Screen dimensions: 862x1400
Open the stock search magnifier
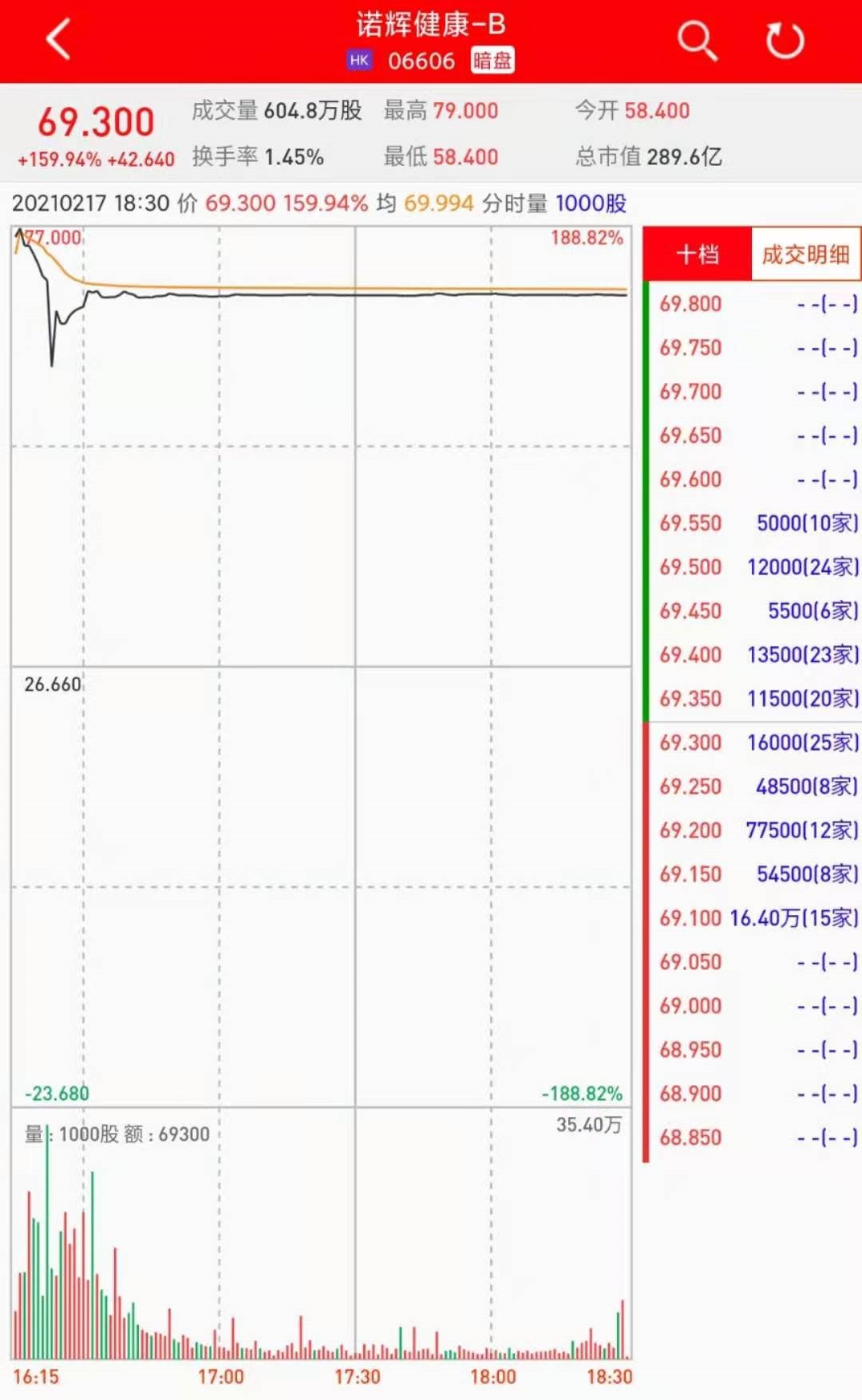(697, 40)
